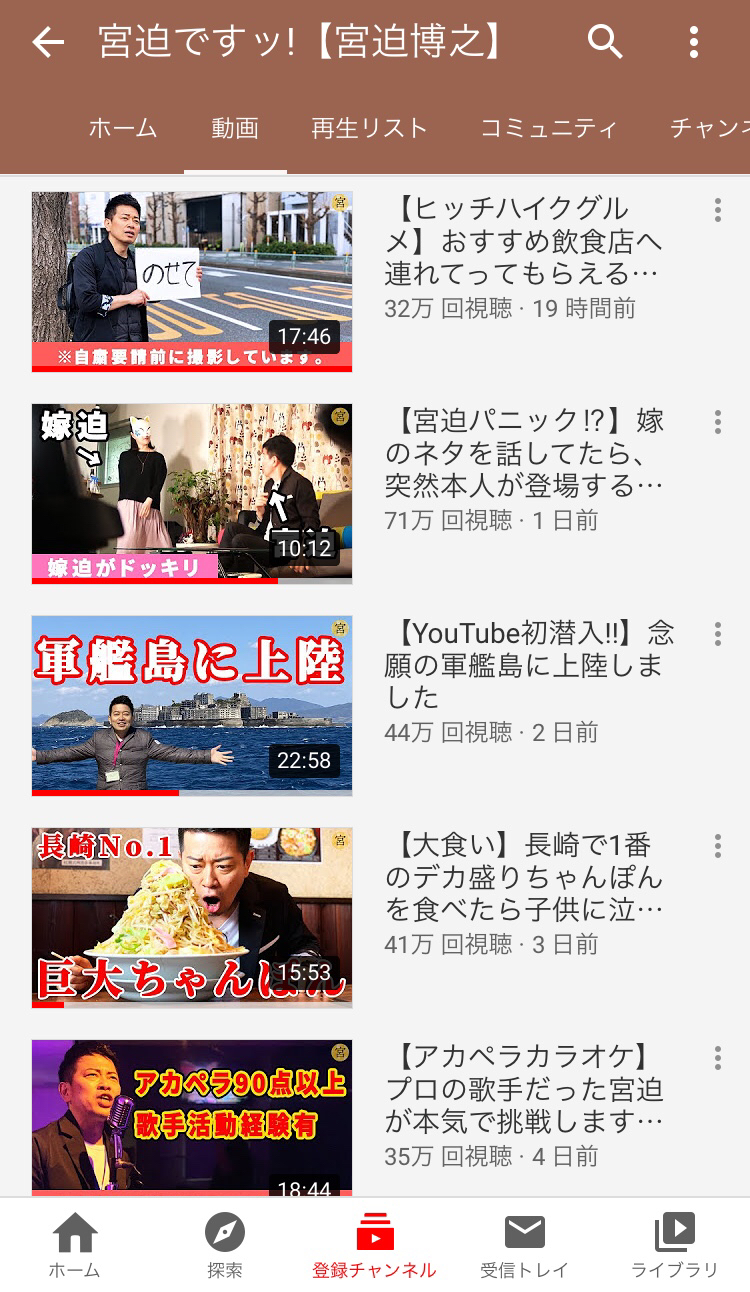Open options for the 大食い video

pyautogui.click(x=717, y=846)
